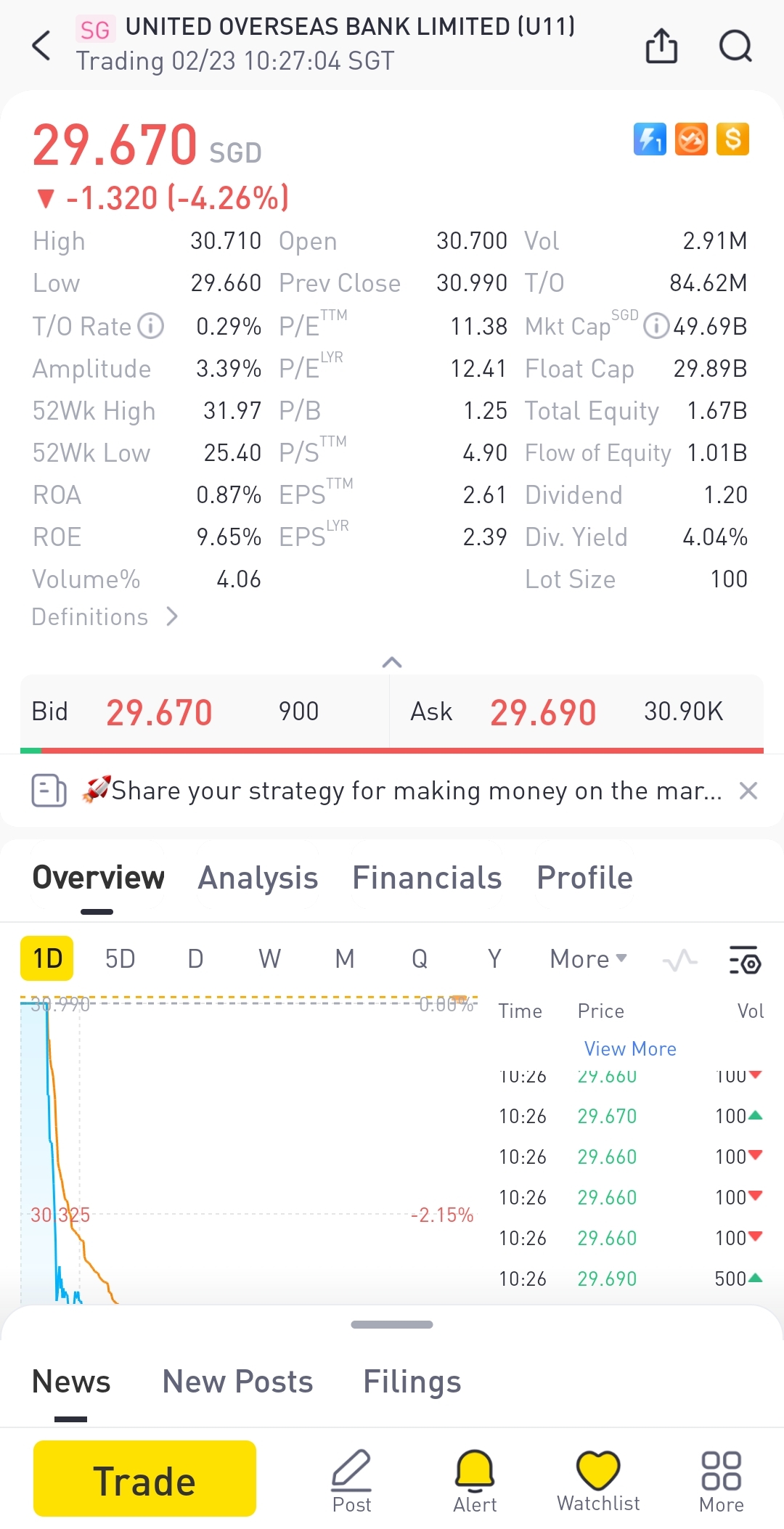Tap View More trades link
Image resolution: width=784 pixels, height=1529 pixels.
pos(630,1049)
